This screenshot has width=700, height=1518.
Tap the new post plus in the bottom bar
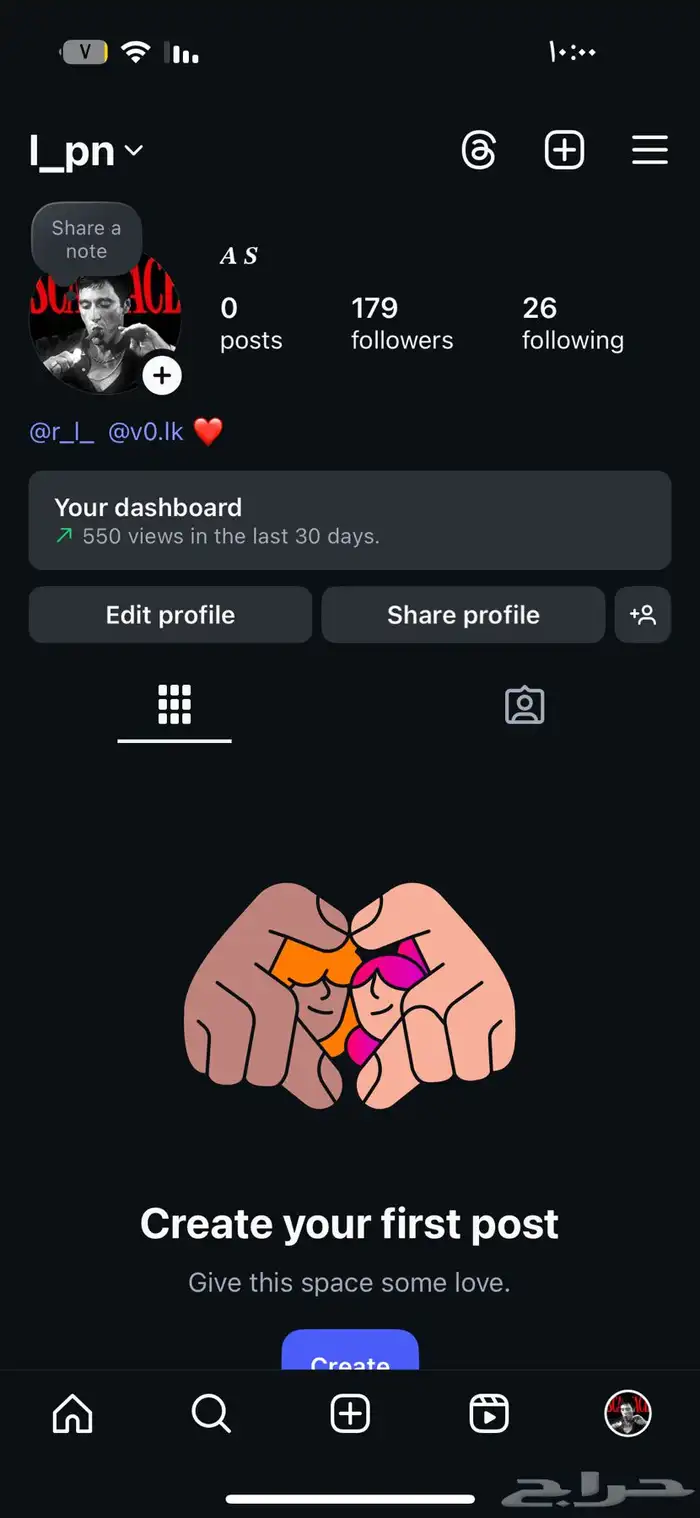point(350,1414)
